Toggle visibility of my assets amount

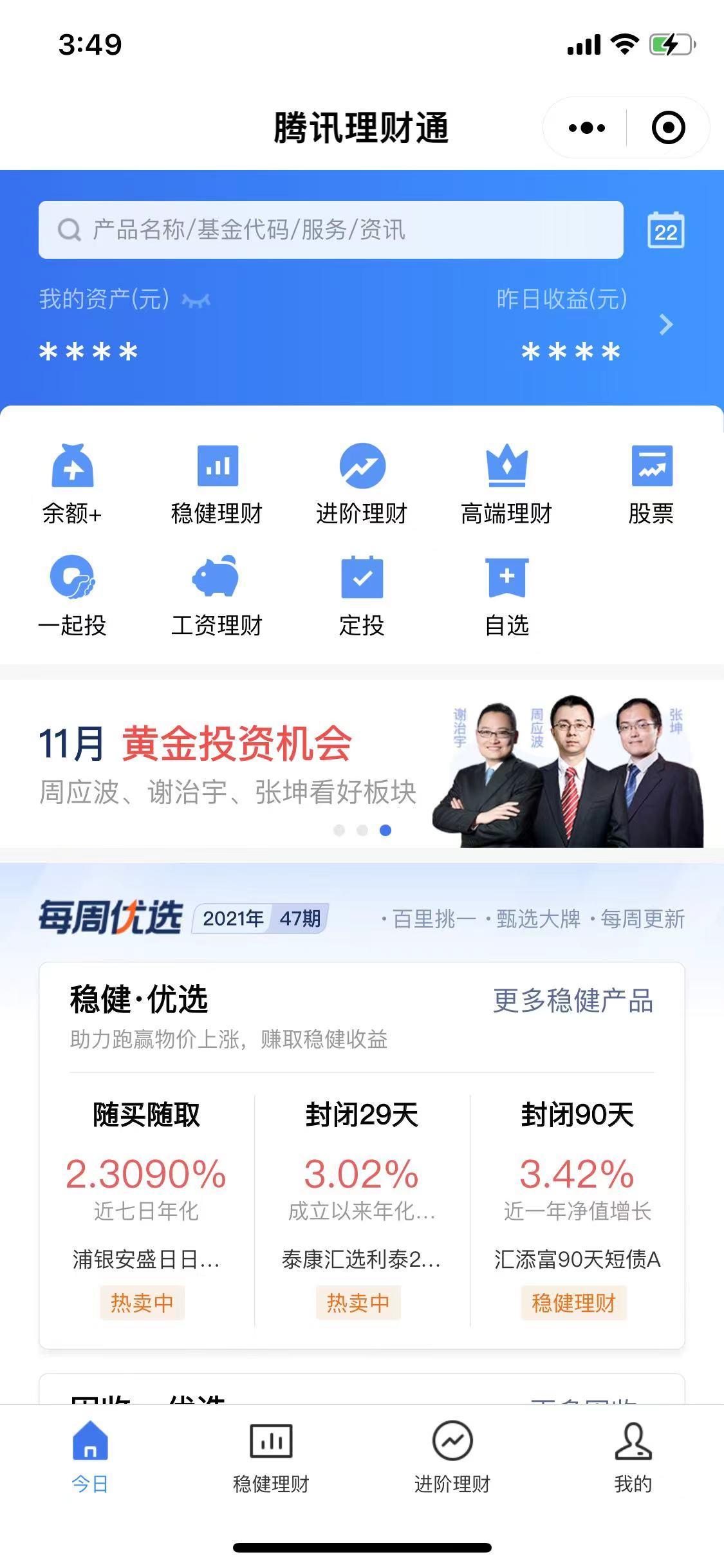(x=196, y=300)
